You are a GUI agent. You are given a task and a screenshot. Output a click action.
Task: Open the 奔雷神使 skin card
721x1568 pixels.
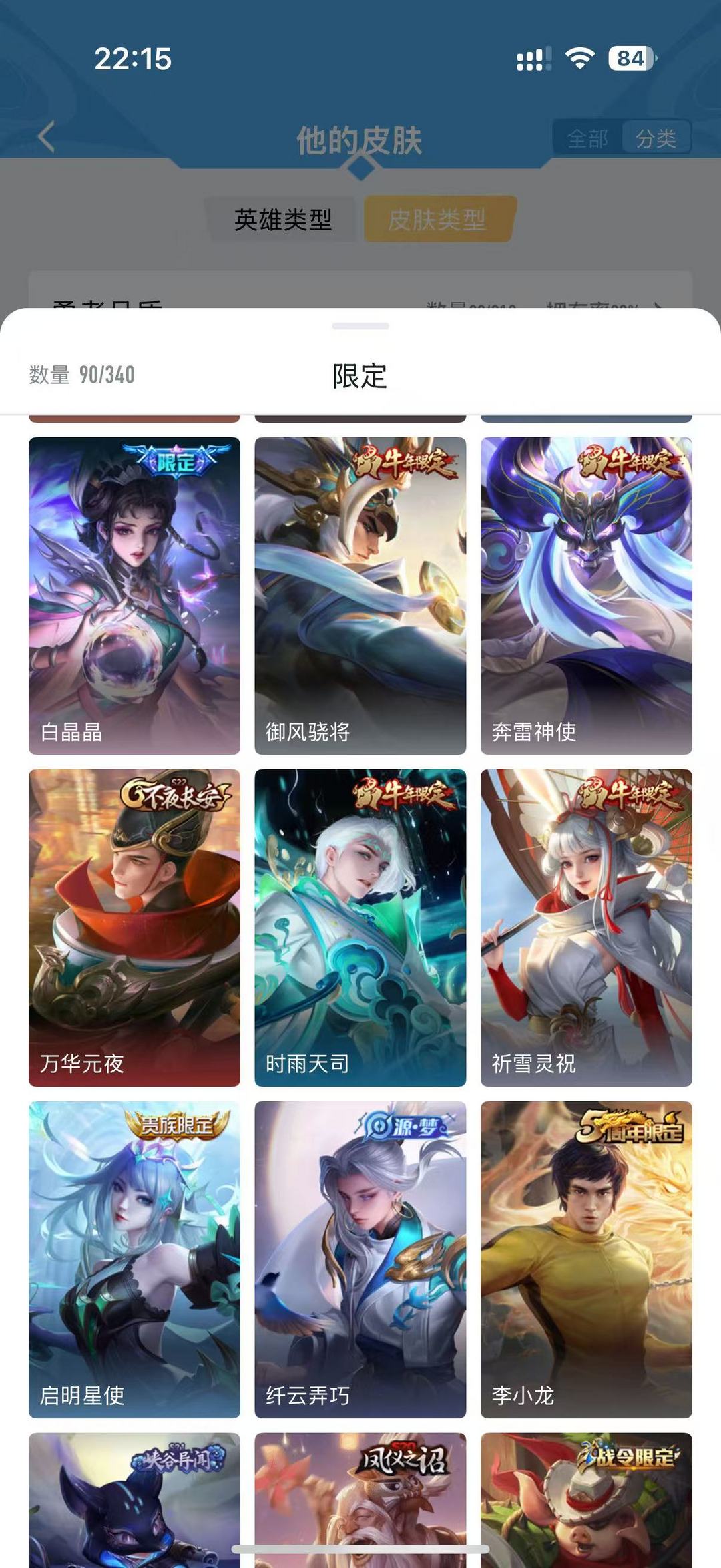pos(586,596)
